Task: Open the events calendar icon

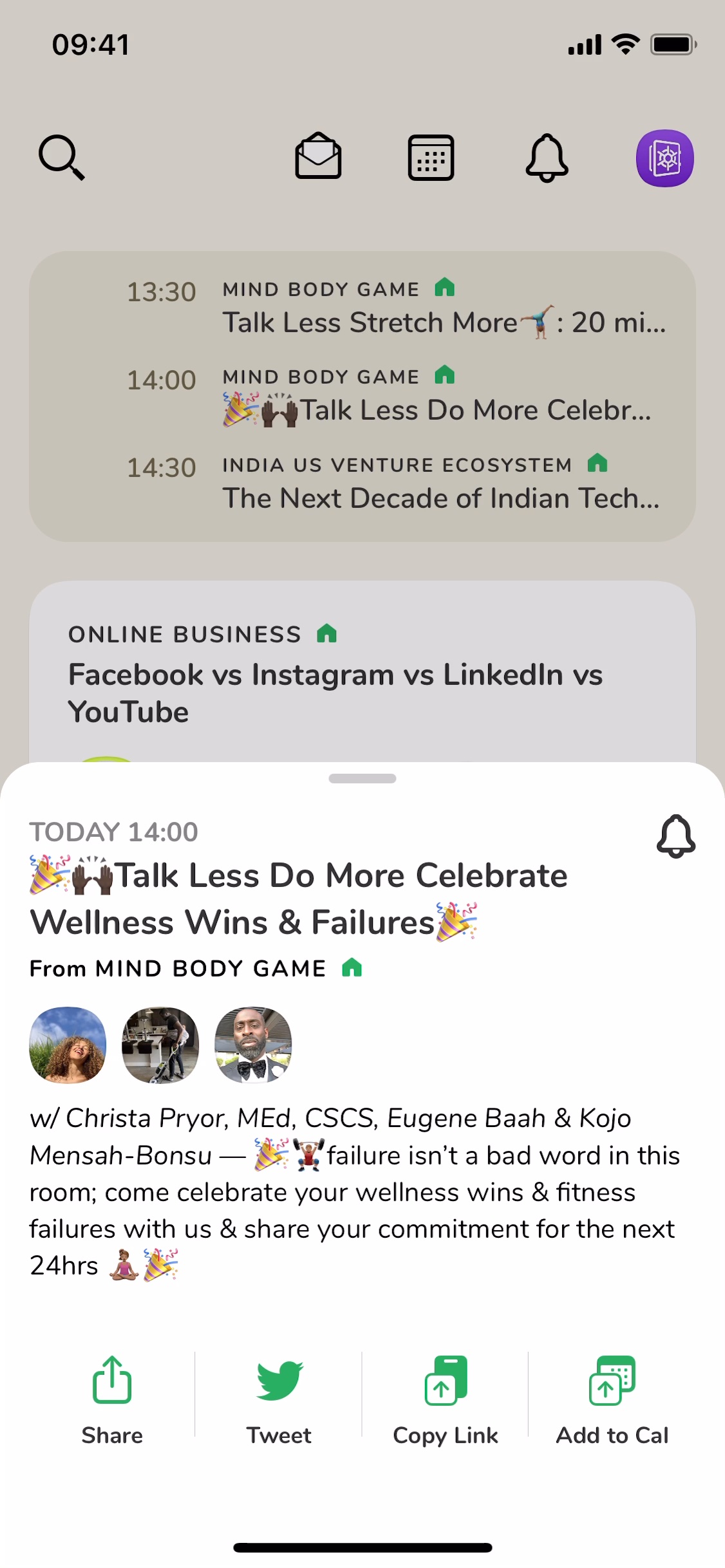Action: [431, 158]
